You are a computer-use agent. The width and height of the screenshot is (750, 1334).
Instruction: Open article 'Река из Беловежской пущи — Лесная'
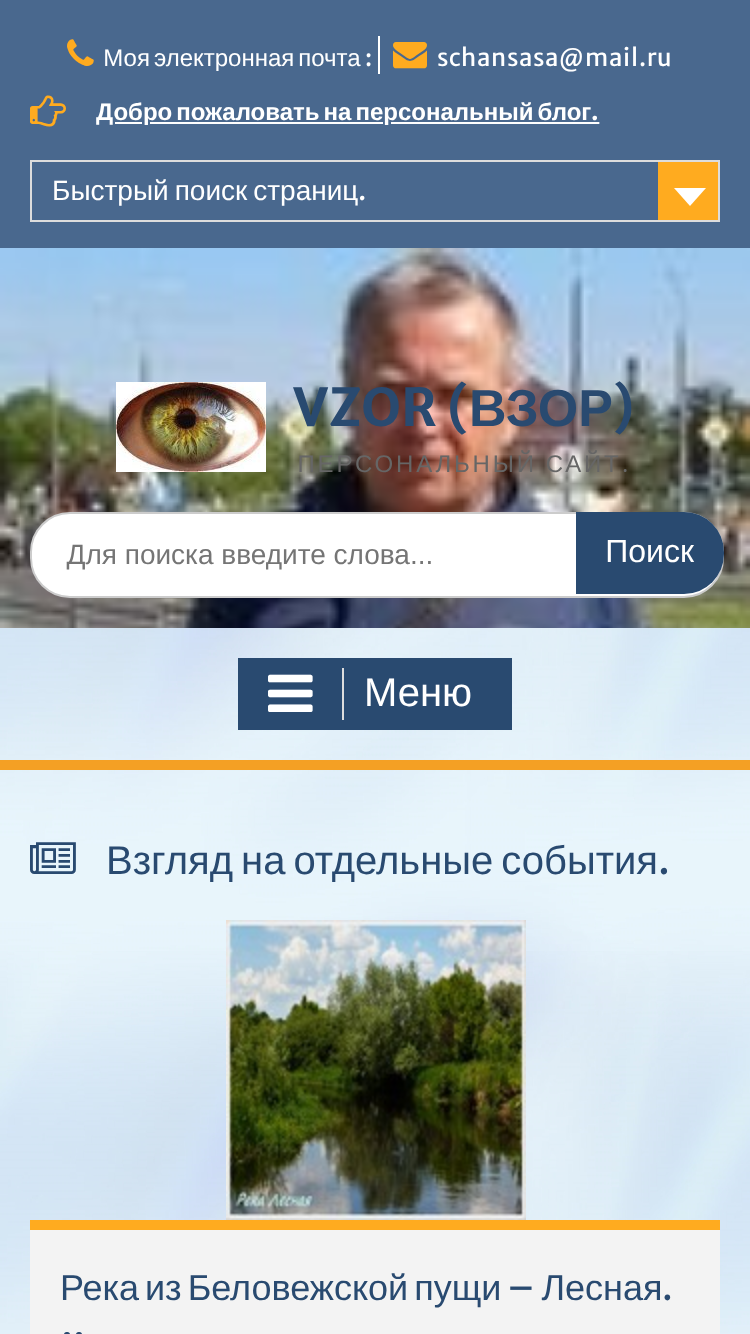pos(366,1288)
